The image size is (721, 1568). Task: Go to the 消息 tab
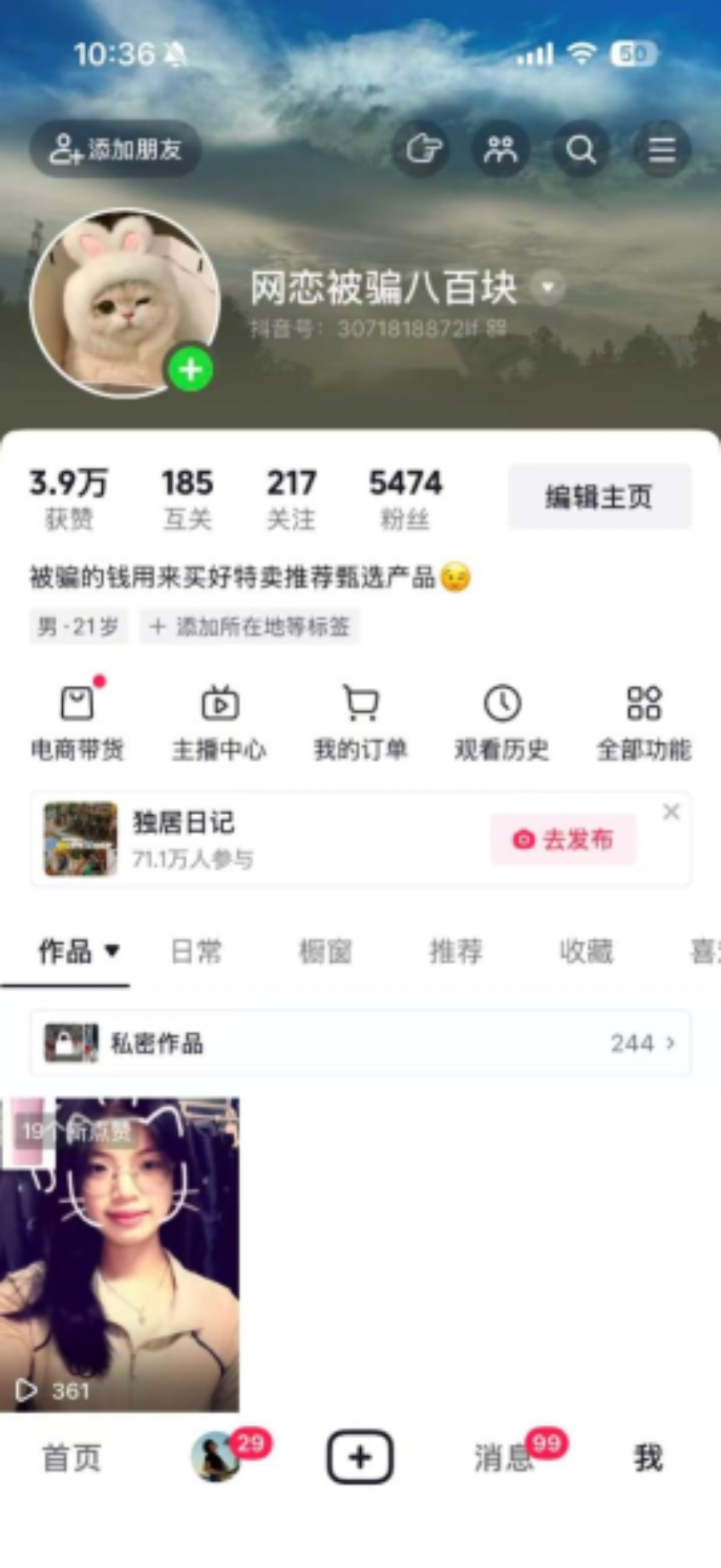point(504,1457)
